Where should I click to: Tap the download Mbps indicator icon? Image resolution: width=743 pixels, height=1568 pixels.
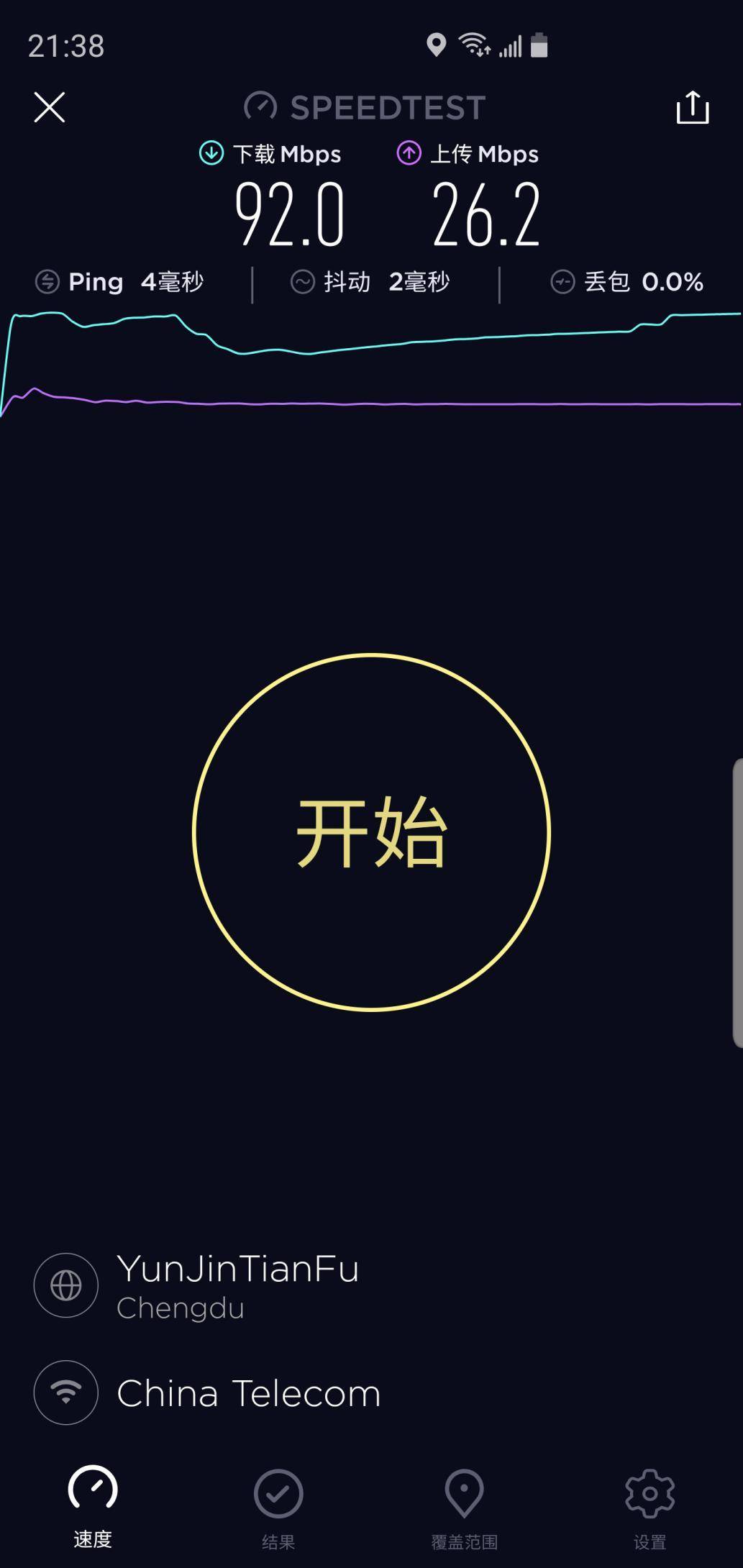click(x=211, y=152)
